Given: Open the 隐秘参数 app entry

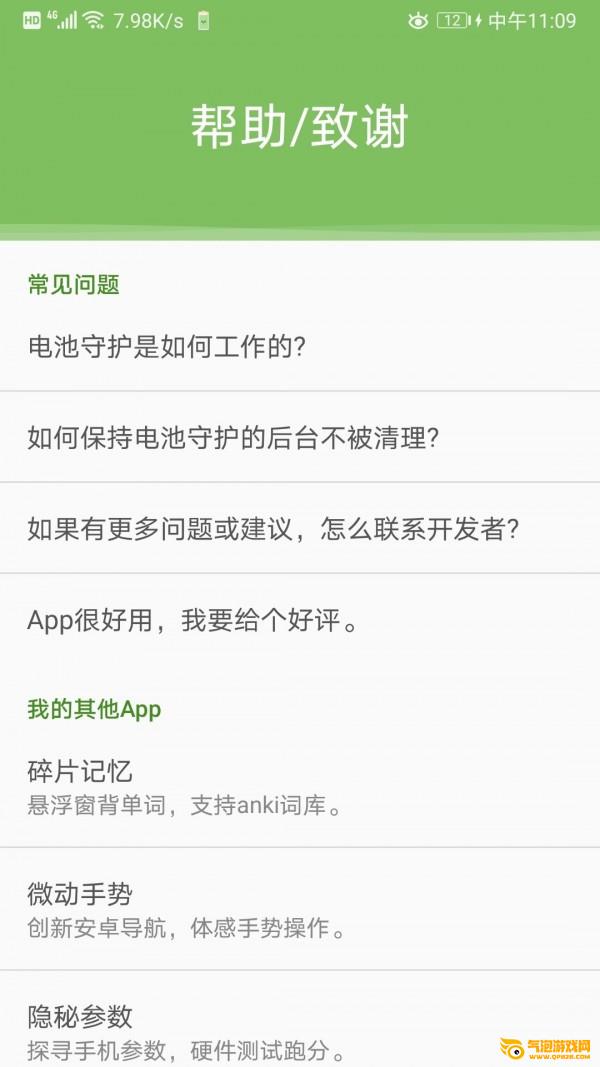Looking at the screenshot, I should coord(300,1019).
